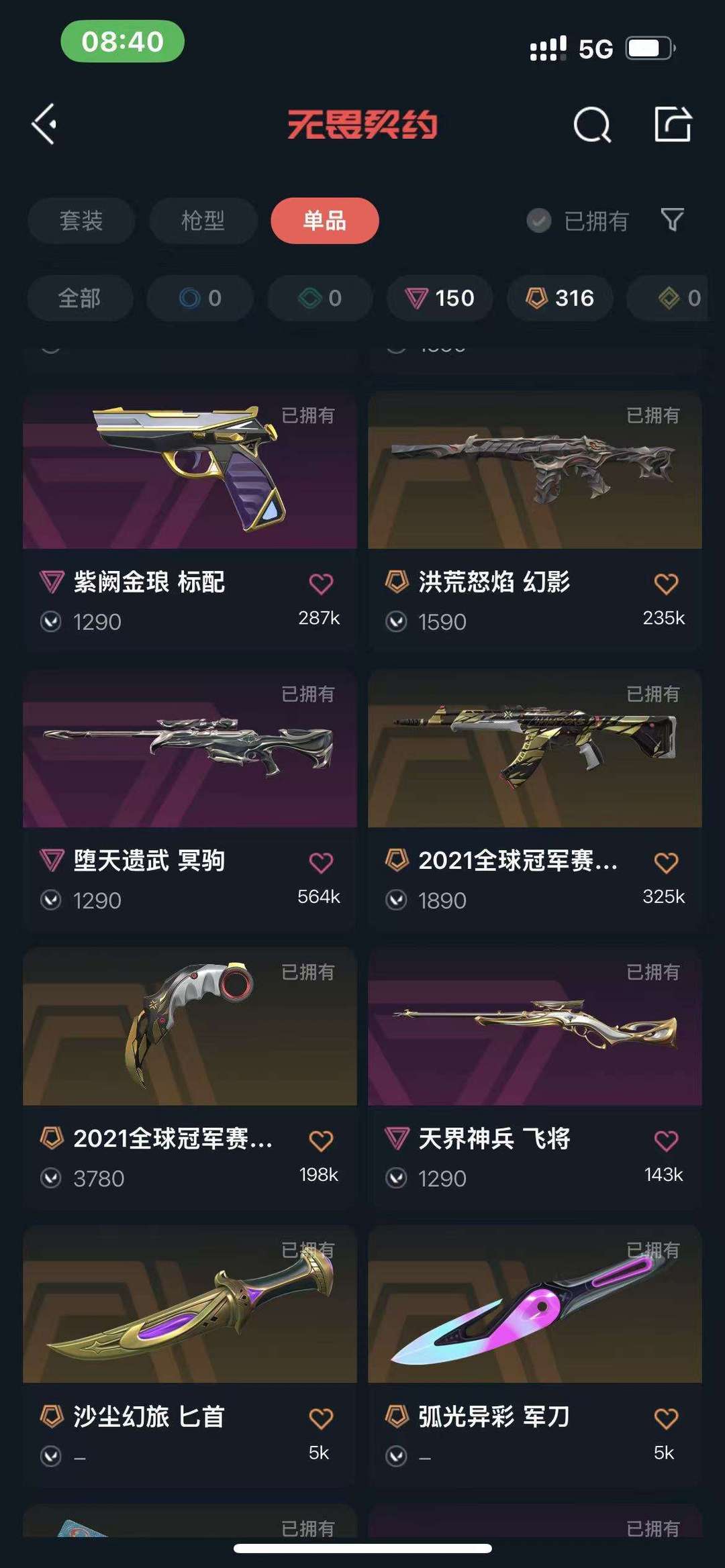Screen dimensions: 725x1568
Task: Open the 堕天遗武 冥驹 skin card
Action: coord(190,798)
